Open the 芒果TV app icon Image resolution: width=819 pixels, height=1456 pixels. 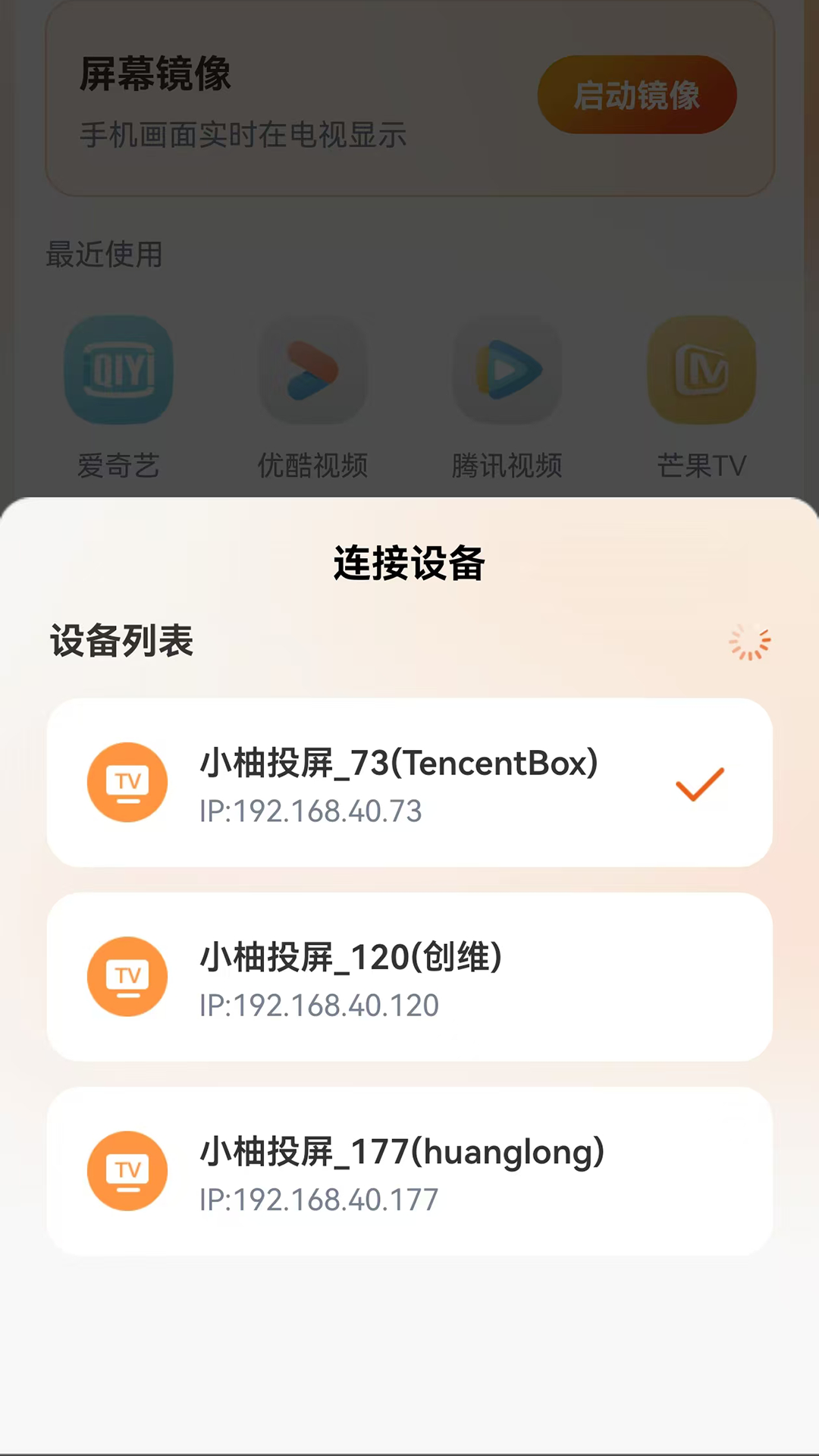click(700, 369)
